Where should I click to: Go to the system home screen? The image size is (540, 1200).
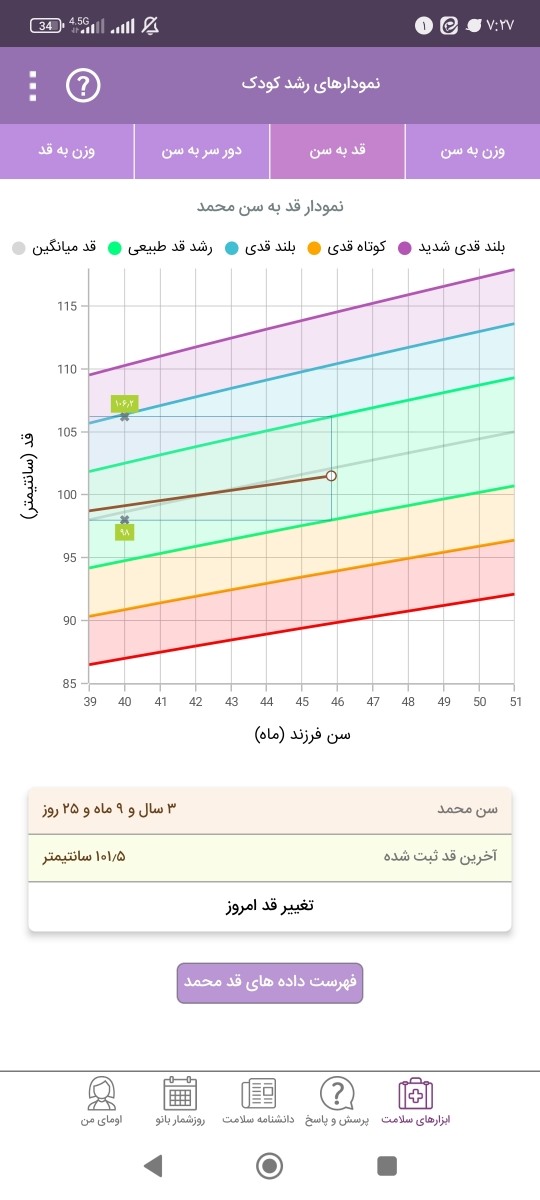[x=269, y=1165]
